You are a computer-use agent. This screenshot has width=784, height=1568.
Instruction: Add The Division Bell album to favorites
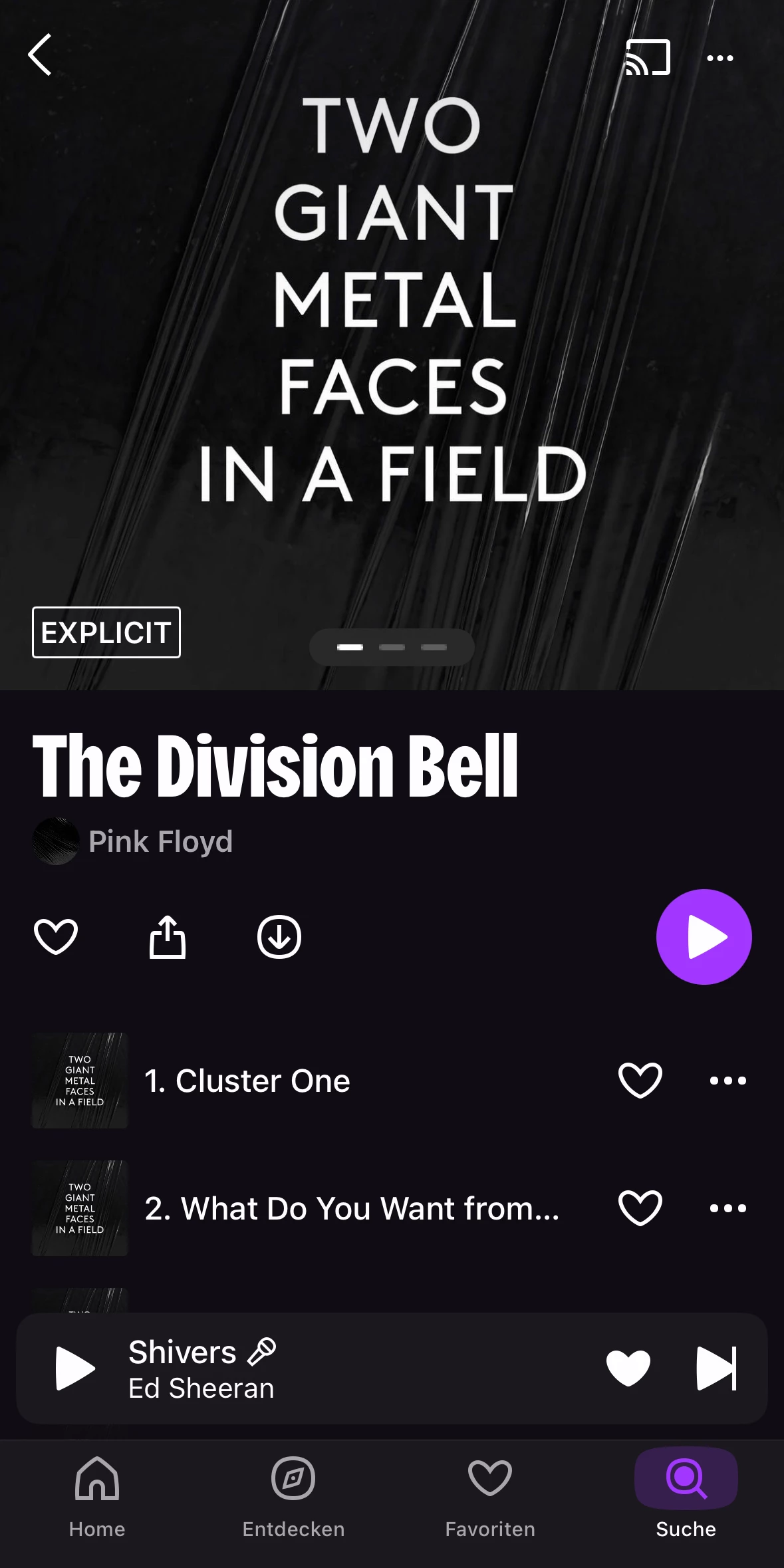pyautogui.click(x=56, y=936)
